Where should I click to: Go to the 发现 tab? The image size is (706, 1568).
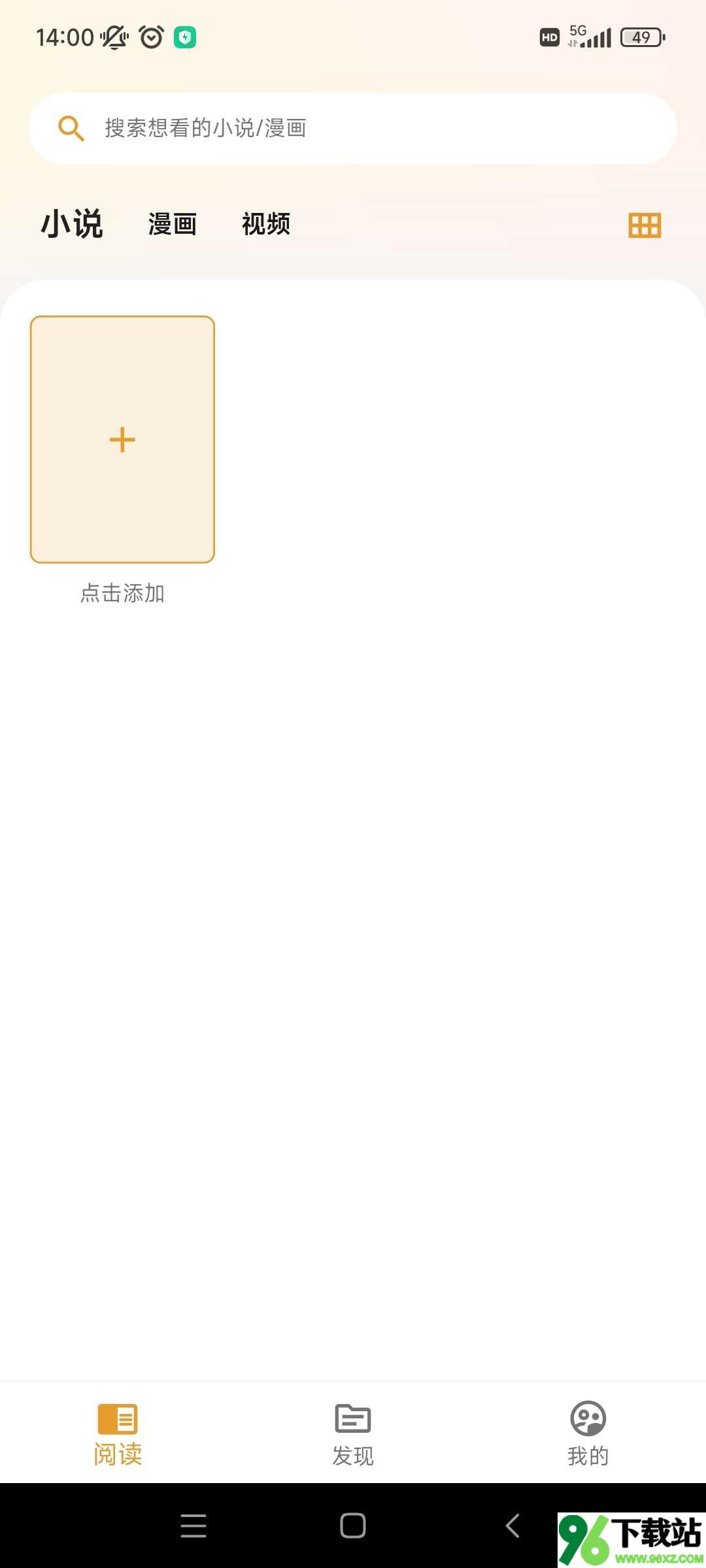(x=353, y=1434)
